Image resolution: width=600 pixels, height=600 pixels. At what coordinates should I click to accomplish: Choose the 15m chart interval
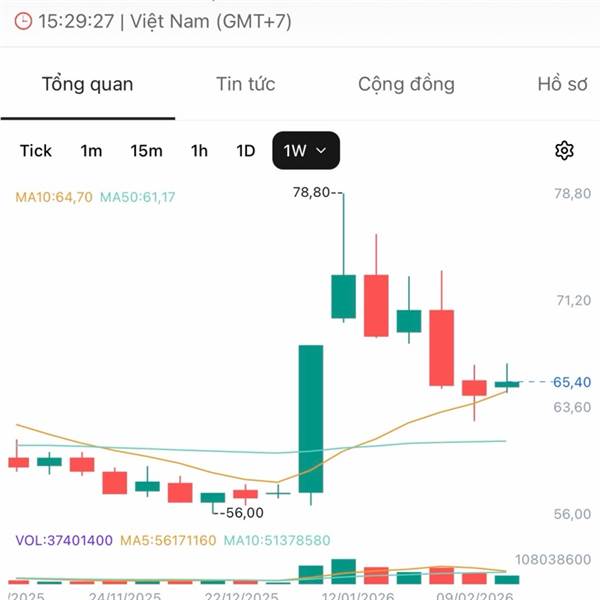(147, 151)
